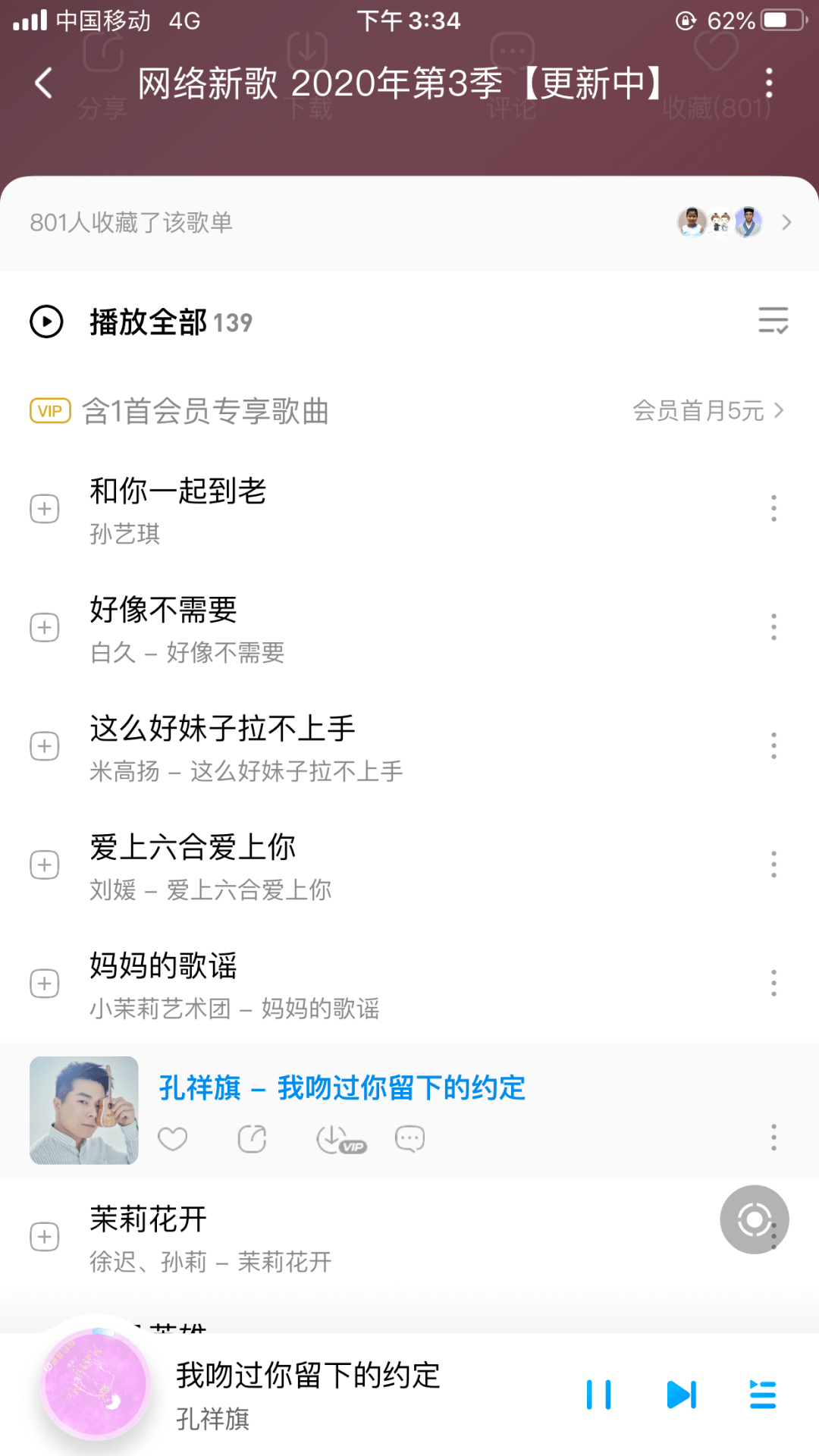Go back from the playlist page
Screen dimensions: 819x1456
point(44,83)
